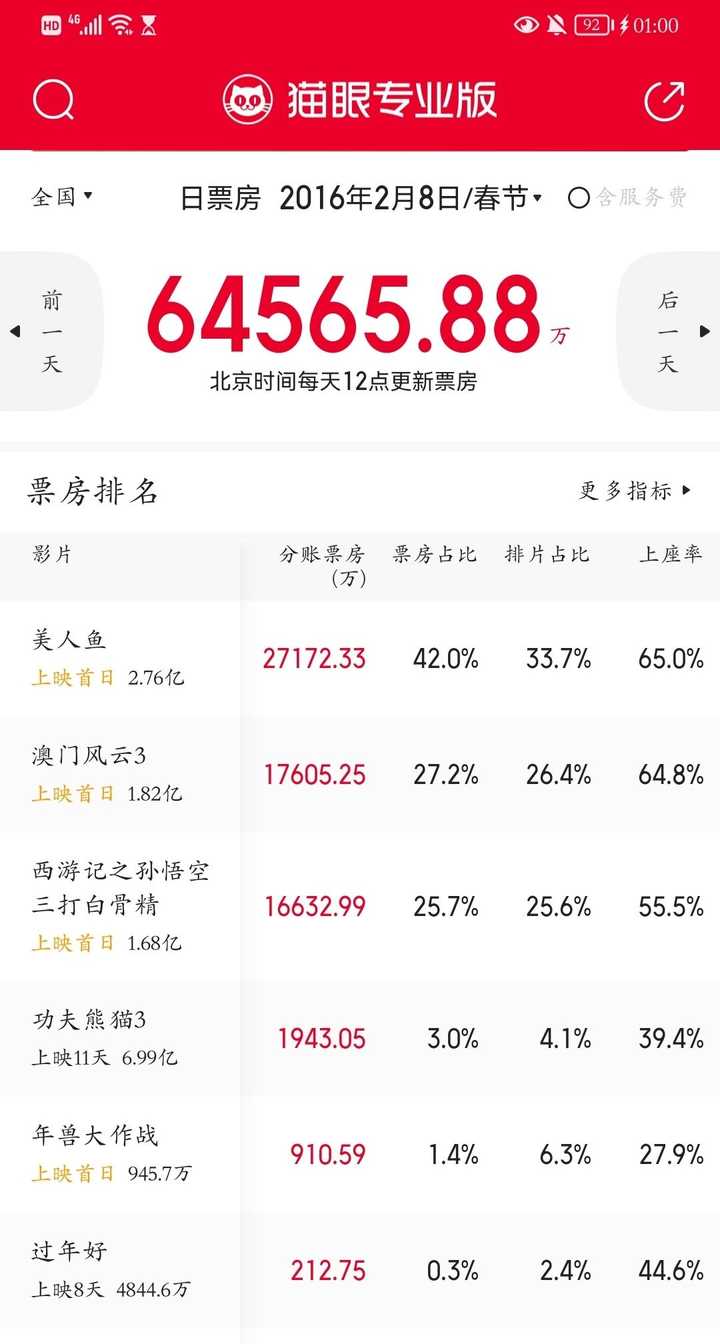This screenshot has width=720, height=1344.
Task: Open the 全国 region dropdown
Action: point(62,196)
